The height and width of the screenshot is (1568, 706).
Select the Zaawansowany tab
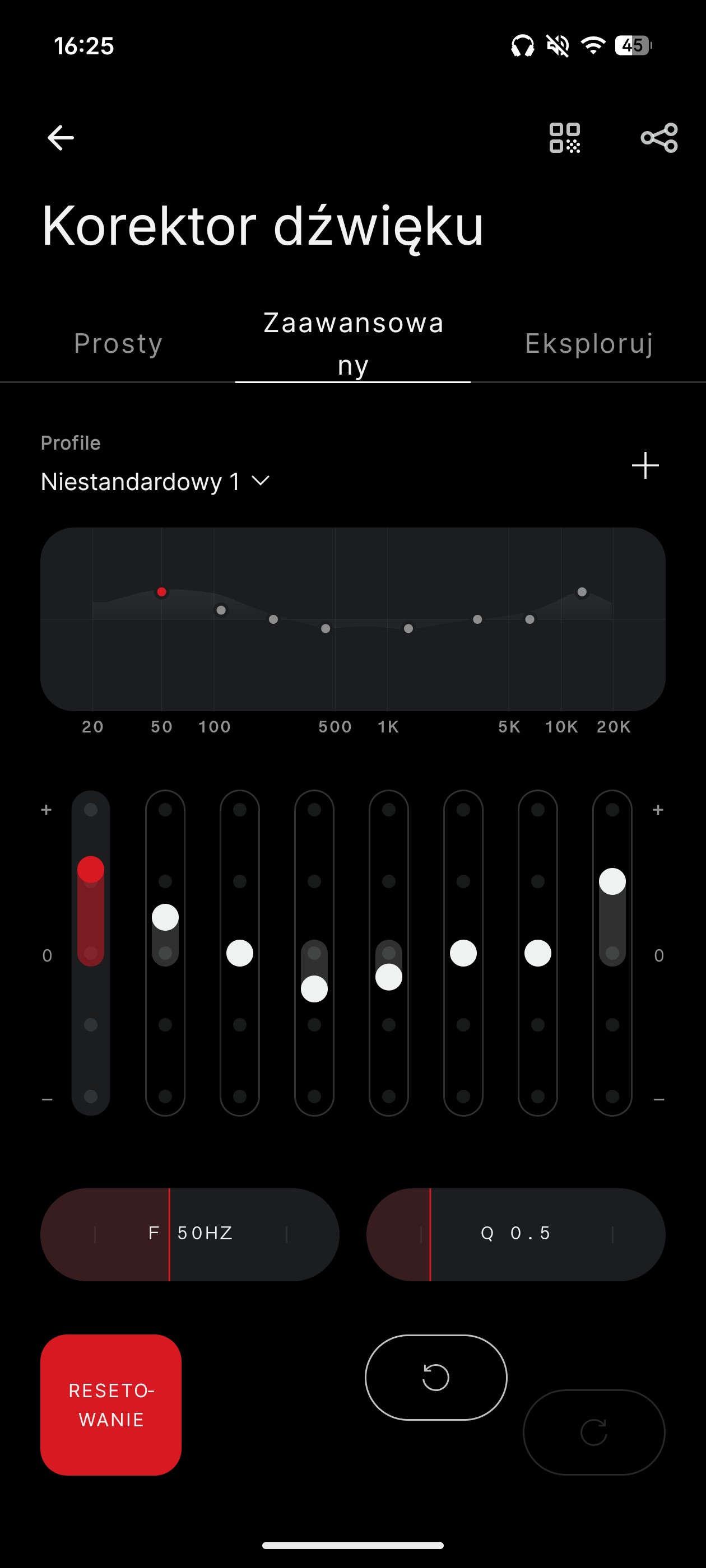(x=352, y=344)
